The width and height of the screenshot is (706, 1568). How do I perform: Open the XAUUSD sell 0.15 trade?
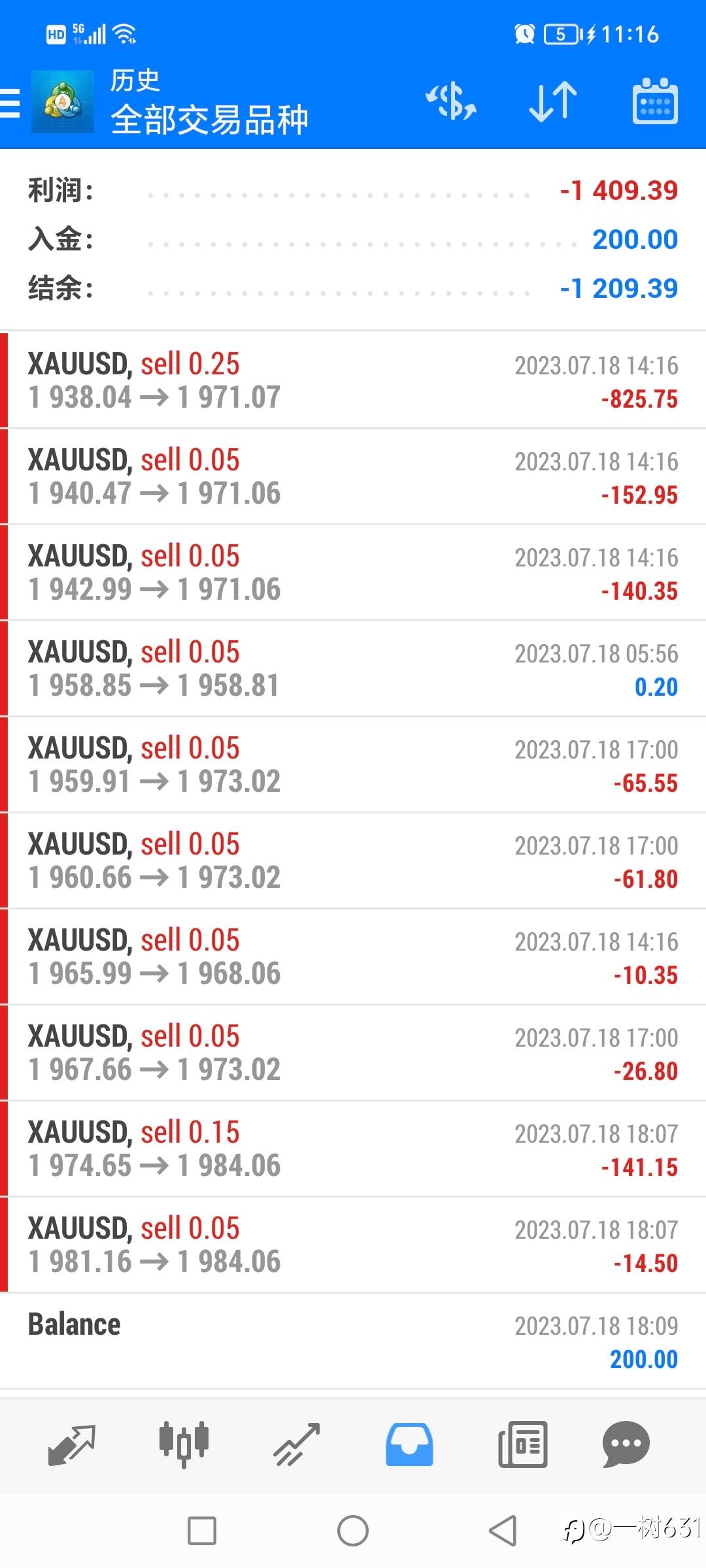(x=353, y=1149)
